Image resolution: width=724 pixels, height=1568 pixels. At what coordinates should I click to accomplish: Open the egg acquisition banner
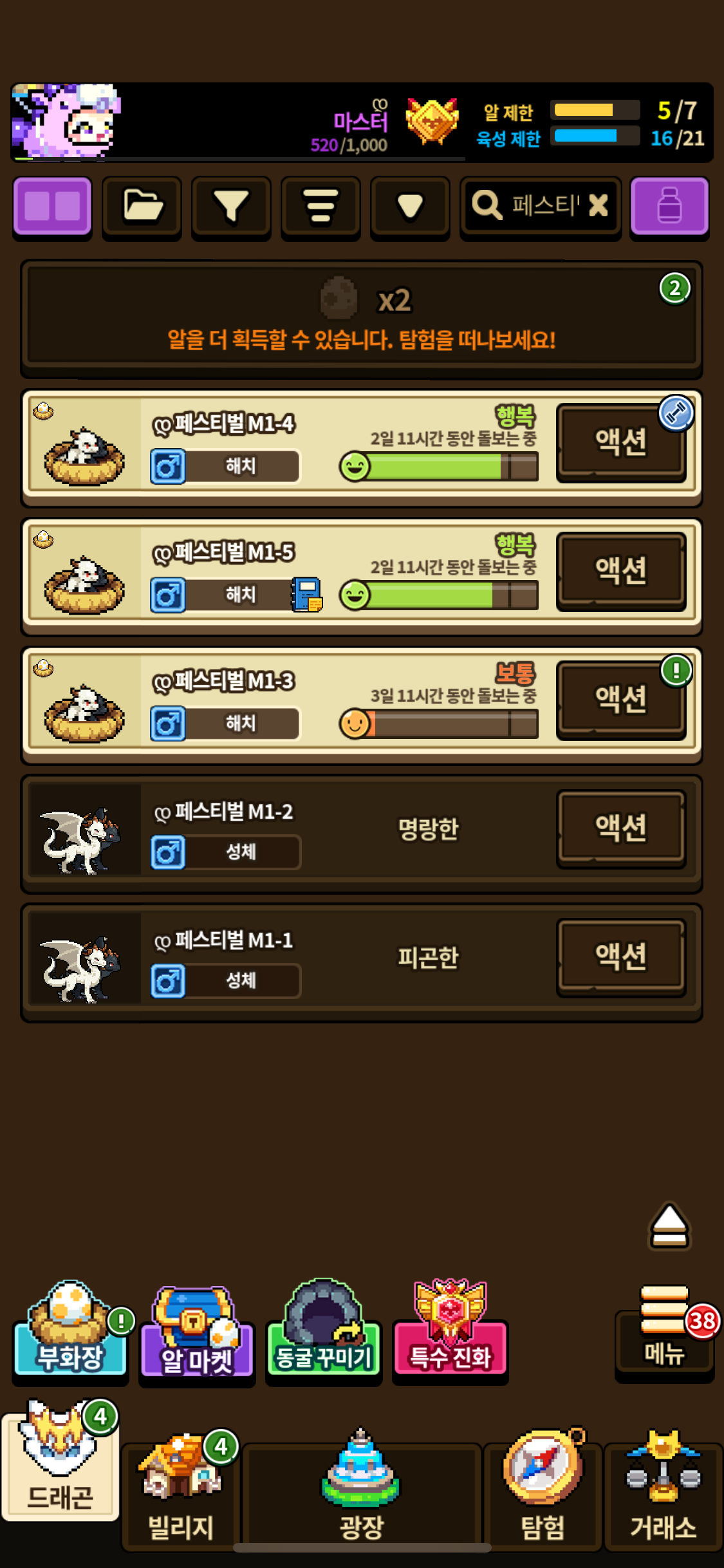361,319
